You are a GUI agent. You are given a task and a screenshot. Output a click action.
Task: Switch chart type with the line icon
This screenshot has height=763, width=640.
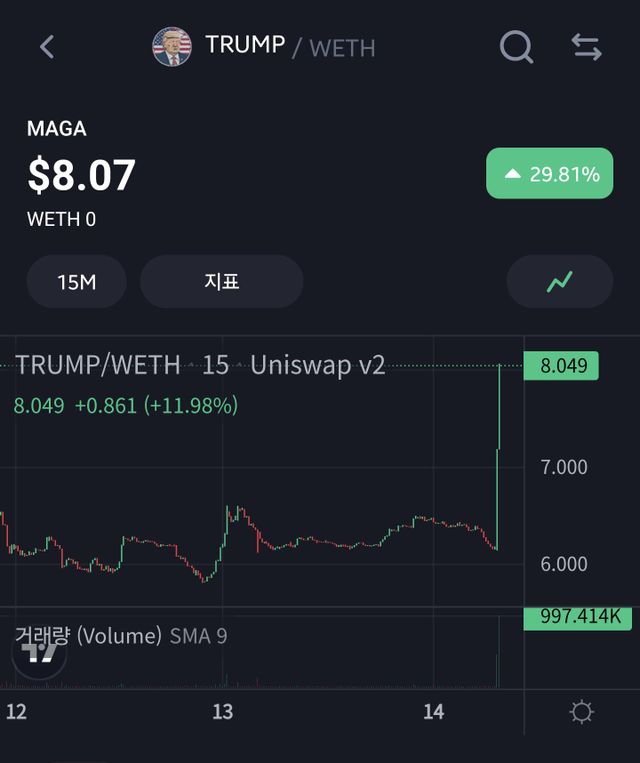point(560,282)
